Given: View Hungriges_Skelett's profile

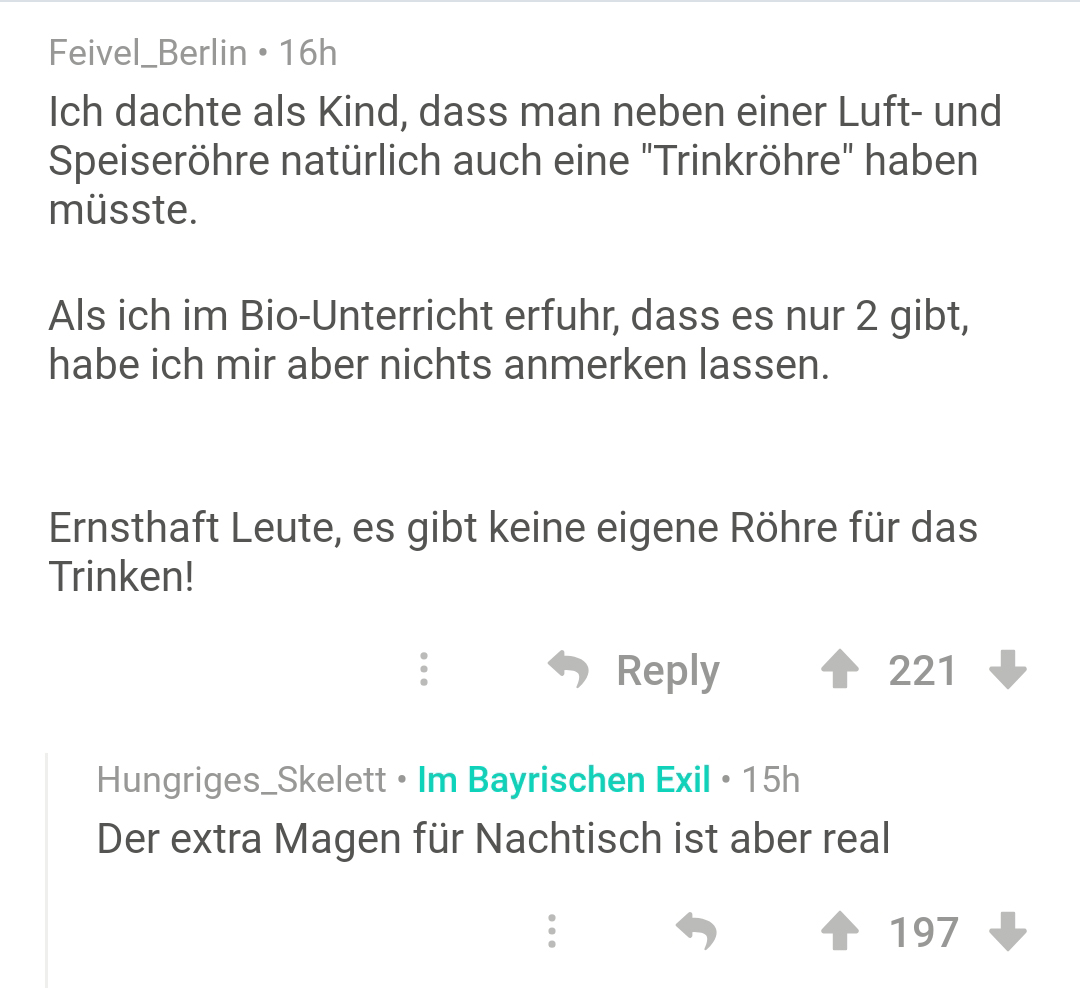Looking at the screenshot, I should tap(241, 779).
